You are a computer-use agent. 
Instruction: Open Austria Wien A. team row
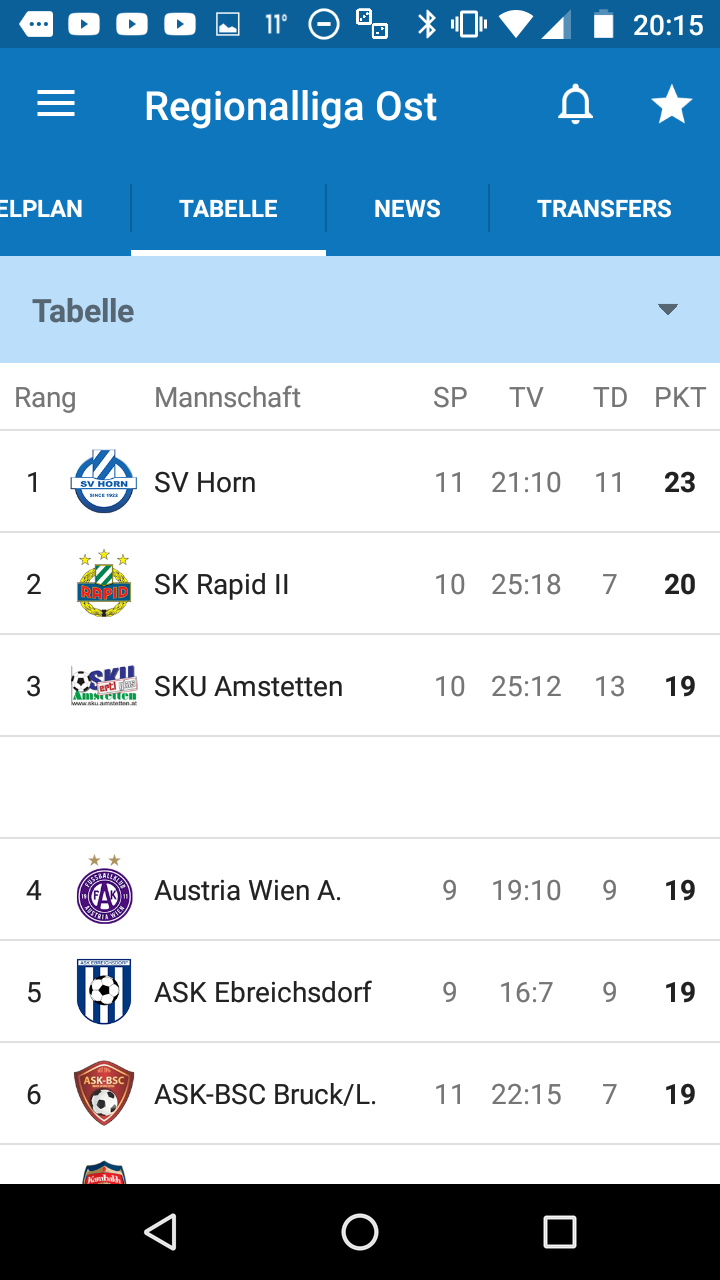click(360, 890)
